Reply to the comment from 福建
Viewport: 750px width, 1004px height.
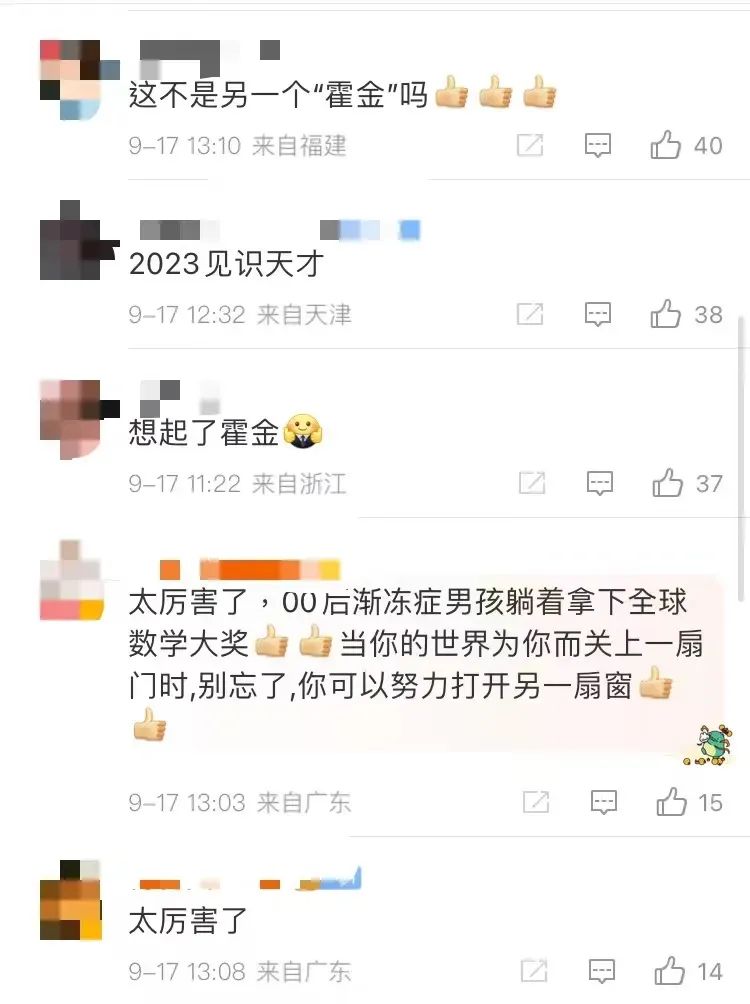(597, 146)
